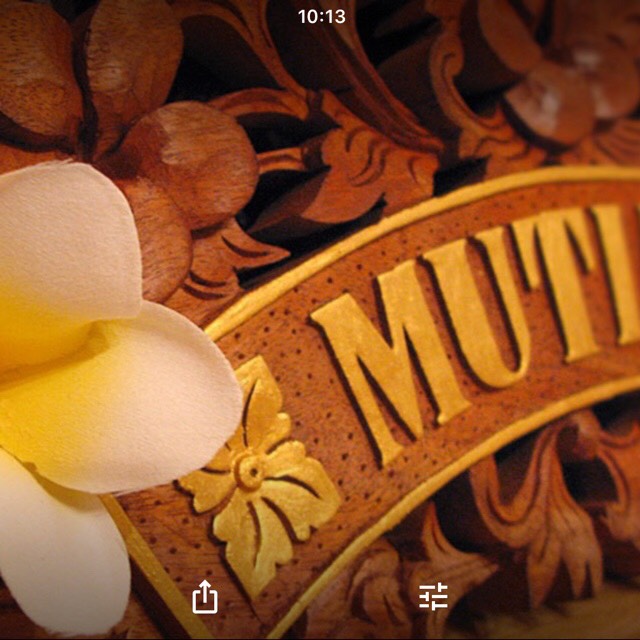Screen dimensions: 640x640
Task: Open the photo adjustment settings
Action: 433,597
